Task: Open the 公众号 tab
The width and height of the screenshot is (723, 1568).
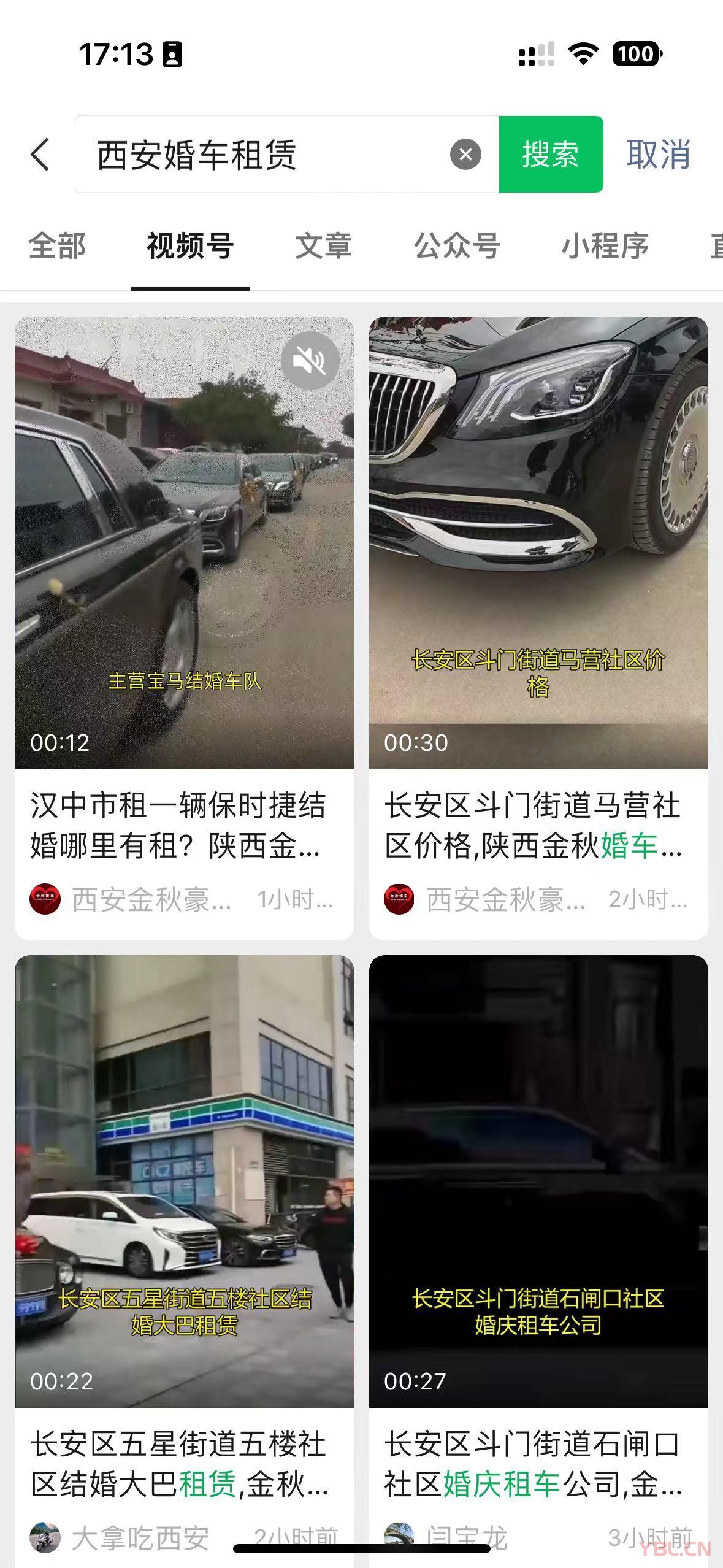Action: click(457, 246)
